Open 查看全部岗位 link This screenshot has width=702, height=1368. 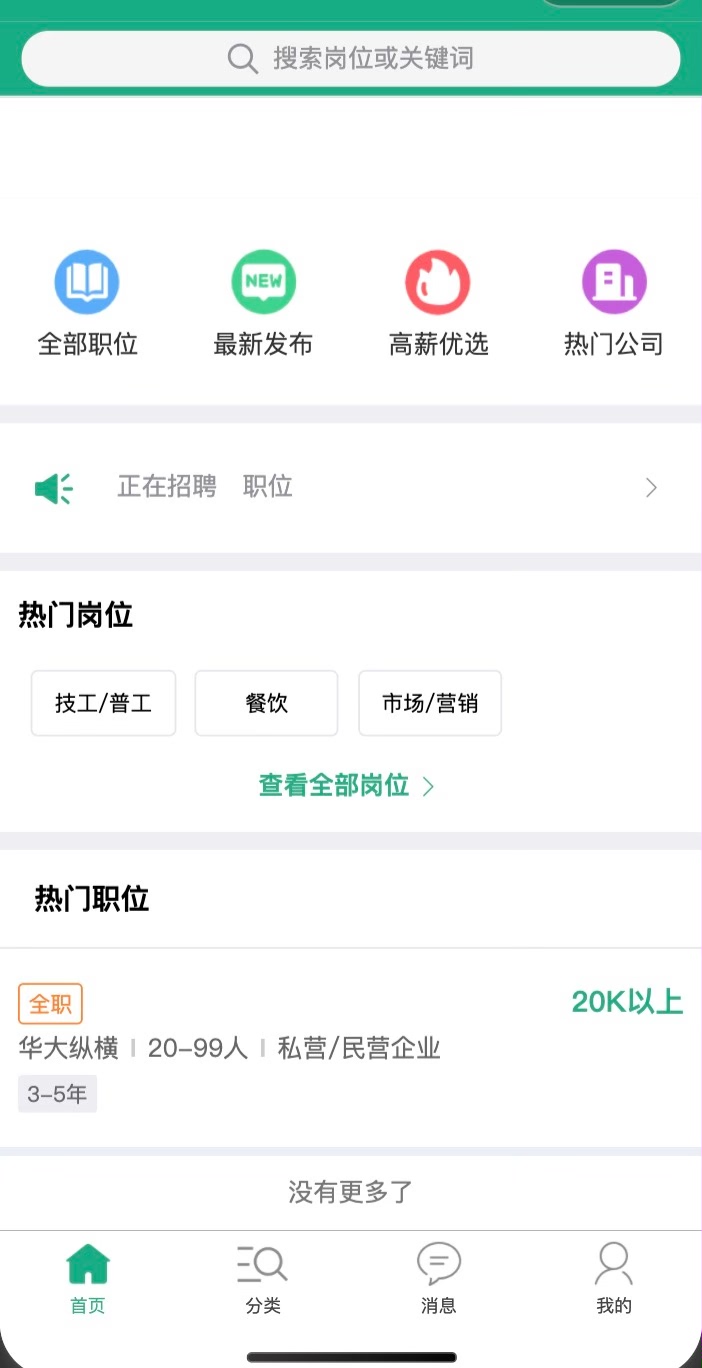[346, 786]
